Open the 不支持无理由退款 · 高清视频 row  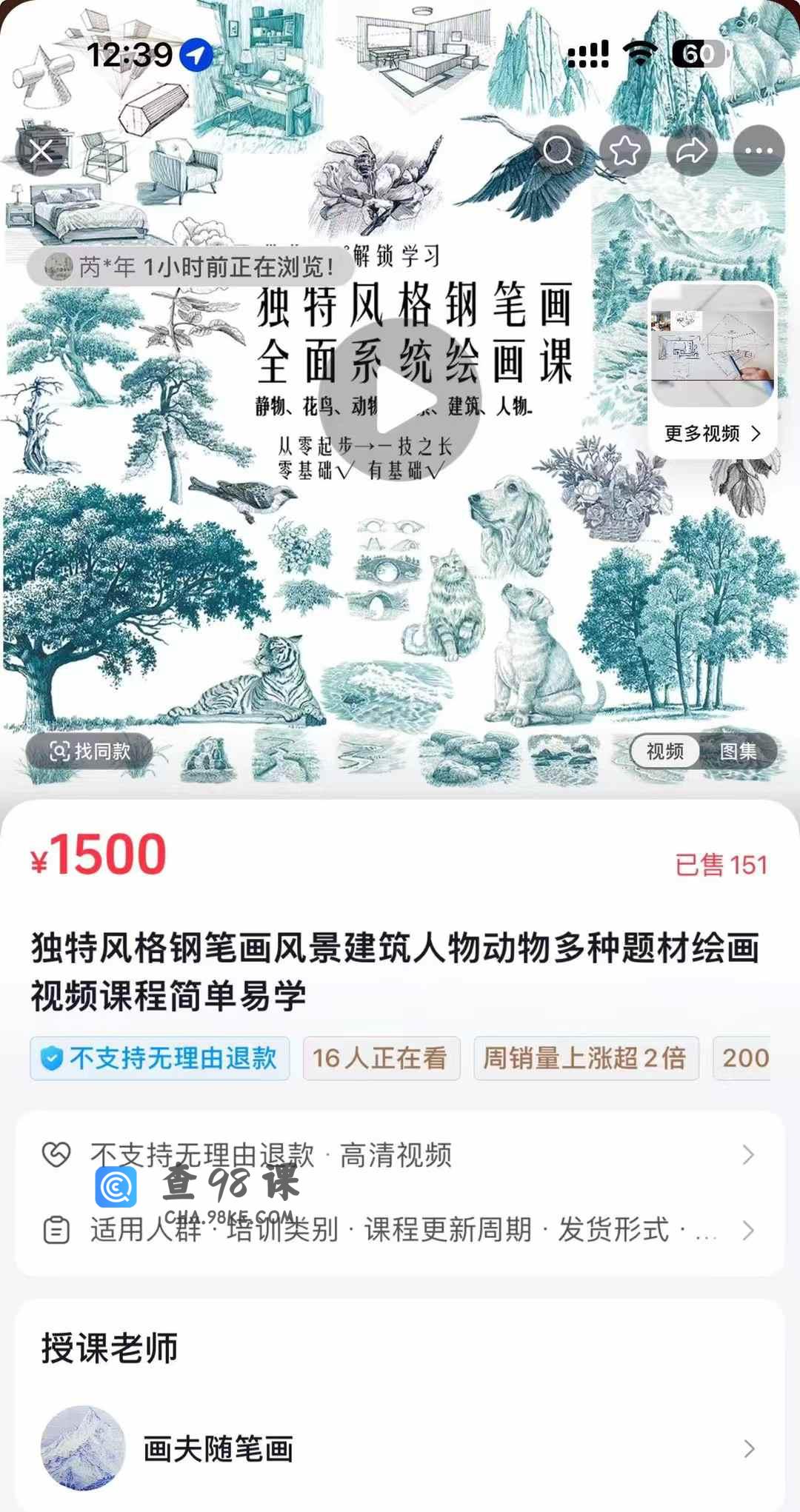[400, 1154]
